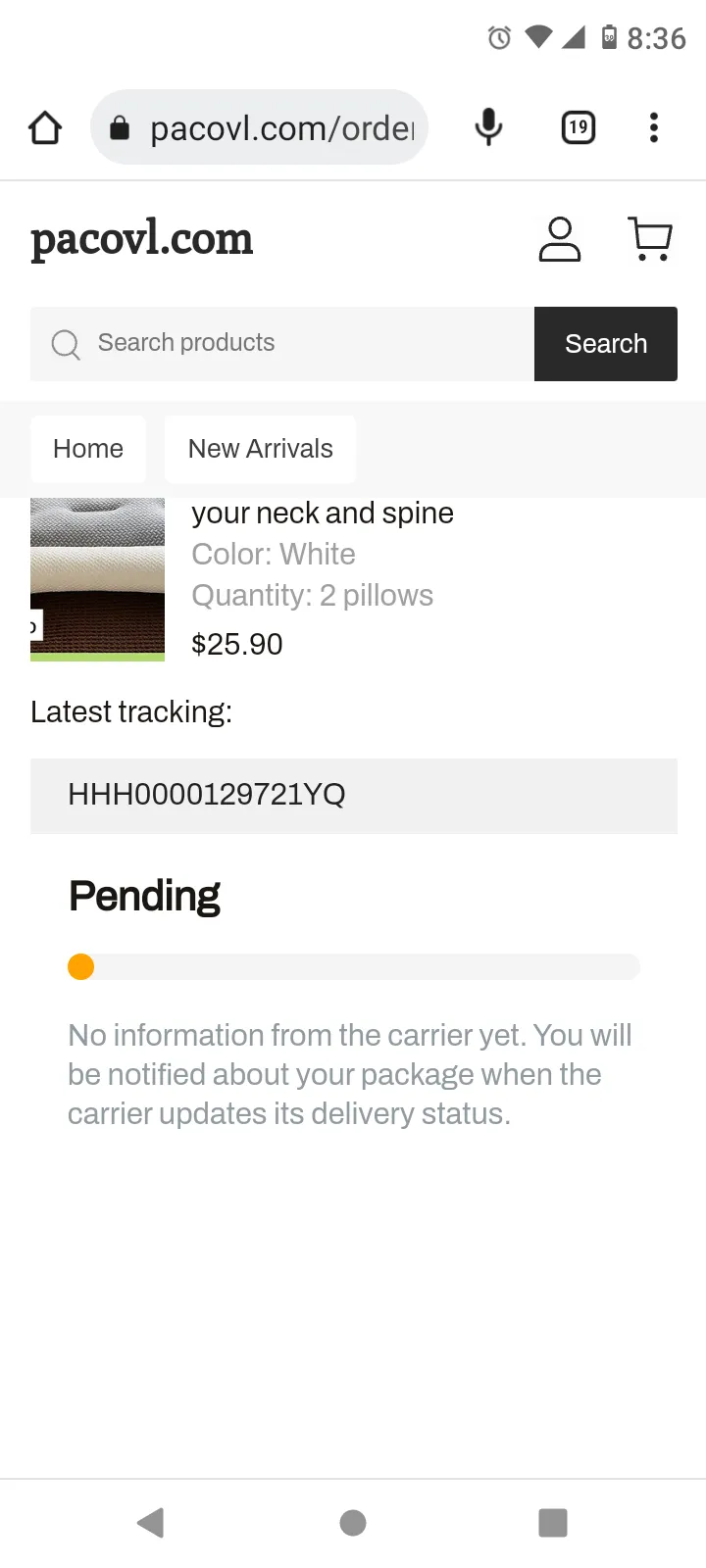Go back using the system back button
The width and height of the screenshot is (706, 1568).
(151, 1523)
